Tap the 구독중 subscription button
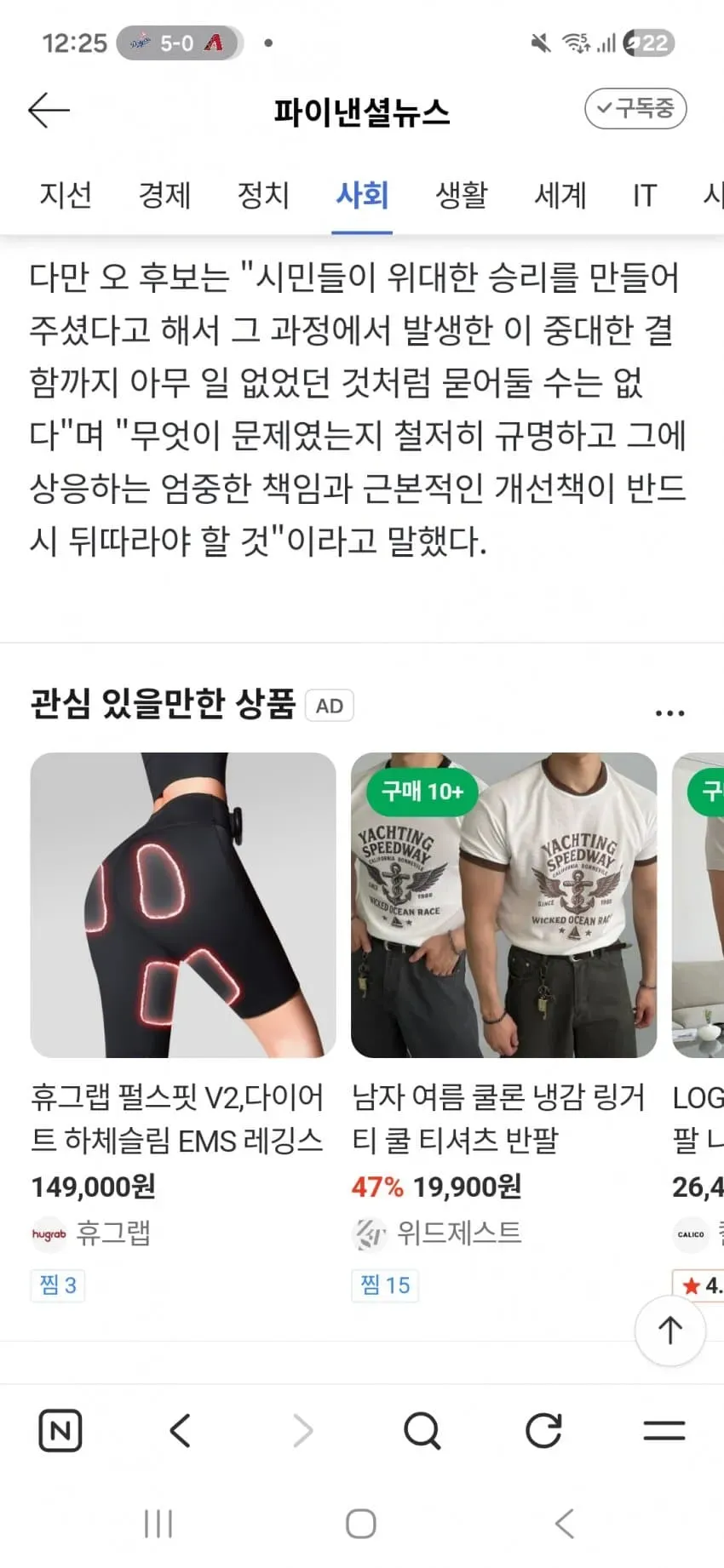 click(635, 109)
